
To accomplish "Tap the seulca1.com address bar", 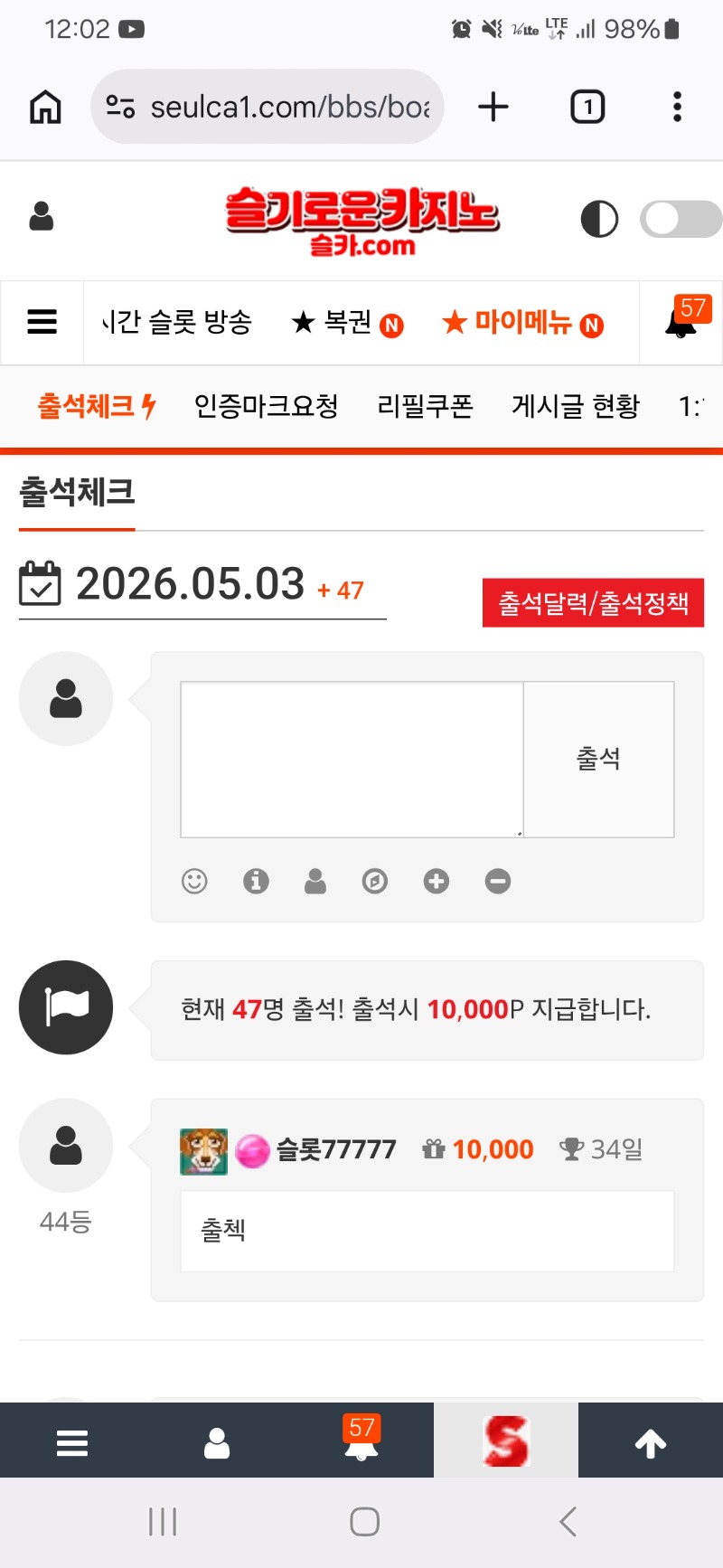I will [268, 107].
